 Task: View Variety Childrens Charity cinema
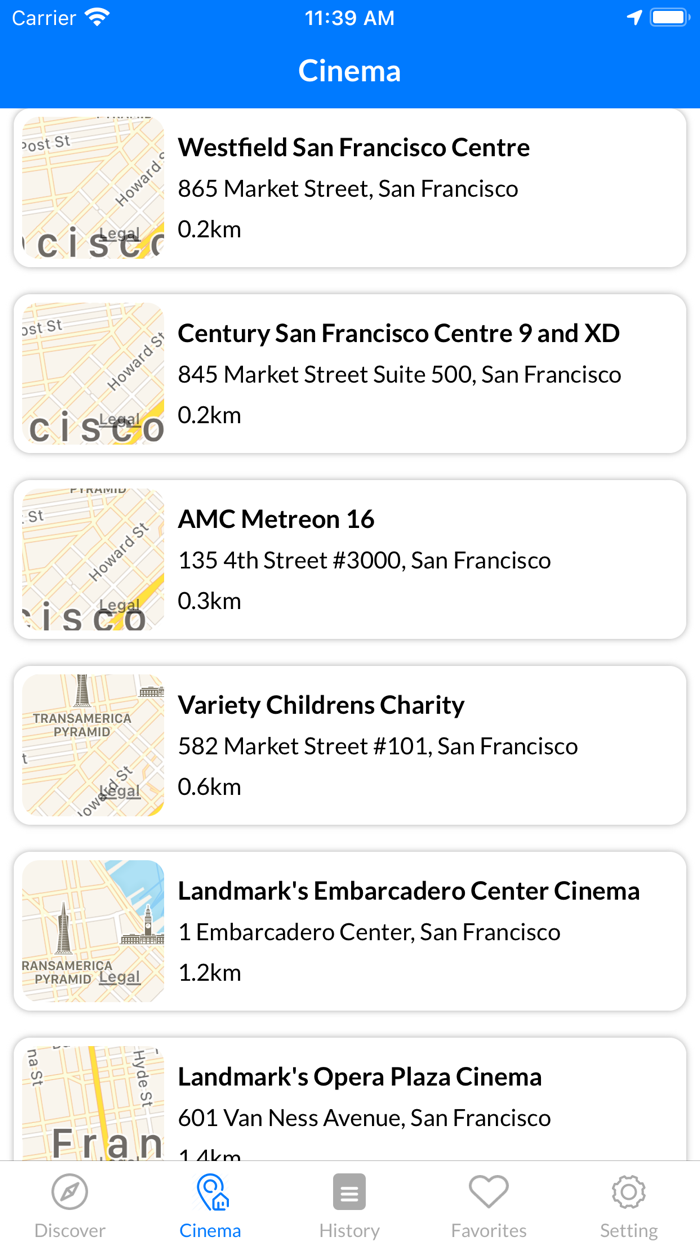click(x=350, y=746)
